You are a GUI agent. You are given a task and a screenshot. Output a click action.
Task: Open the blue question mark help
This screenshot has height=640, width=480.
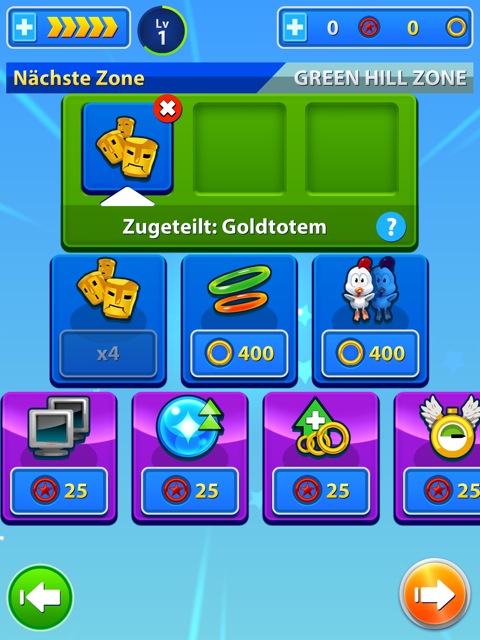[x=391, y=227]
